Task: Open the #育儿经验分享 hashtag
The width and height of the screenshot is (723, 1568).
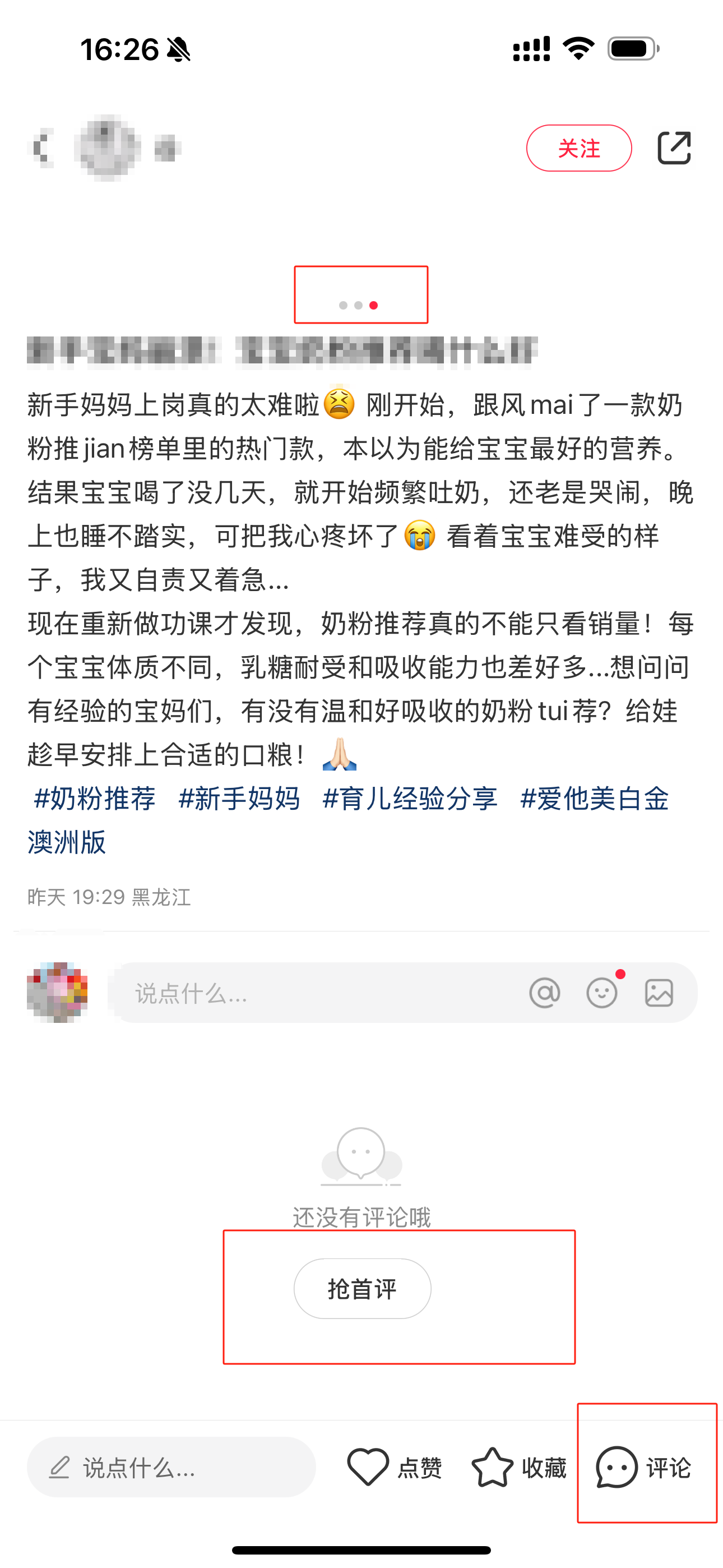Action: (x=410, y=798)
